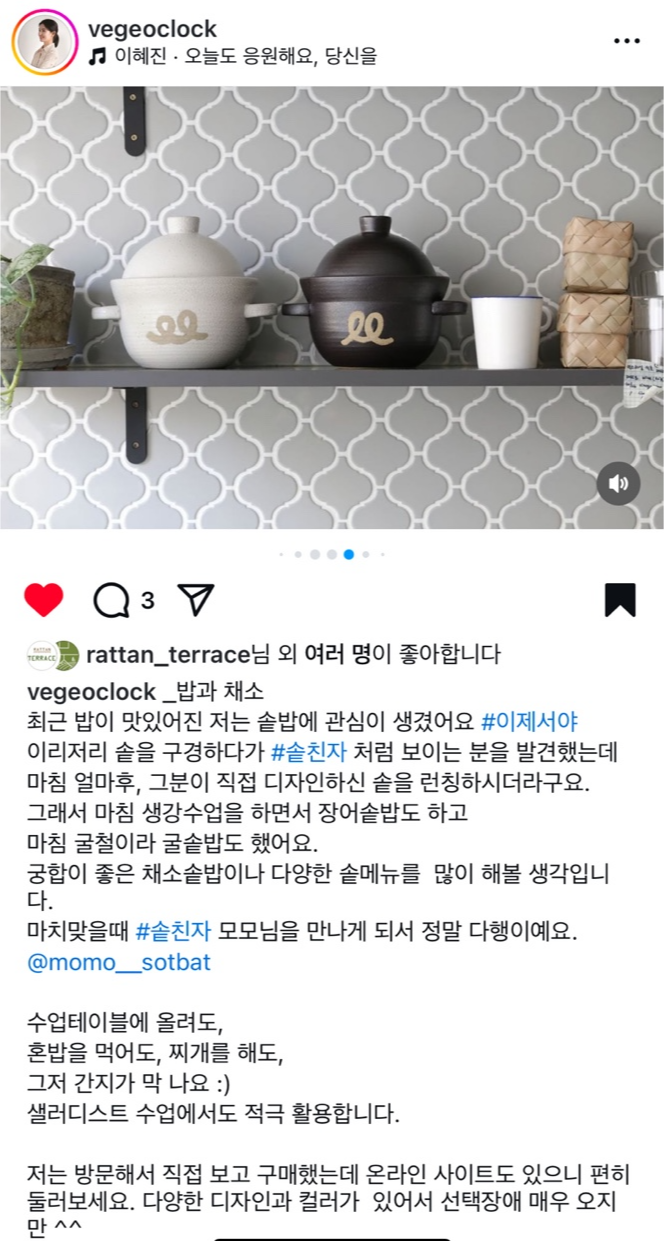Open vegeoclock's profile picture story
Viewport: 665px width, 1241px height.
pos(44,42)
